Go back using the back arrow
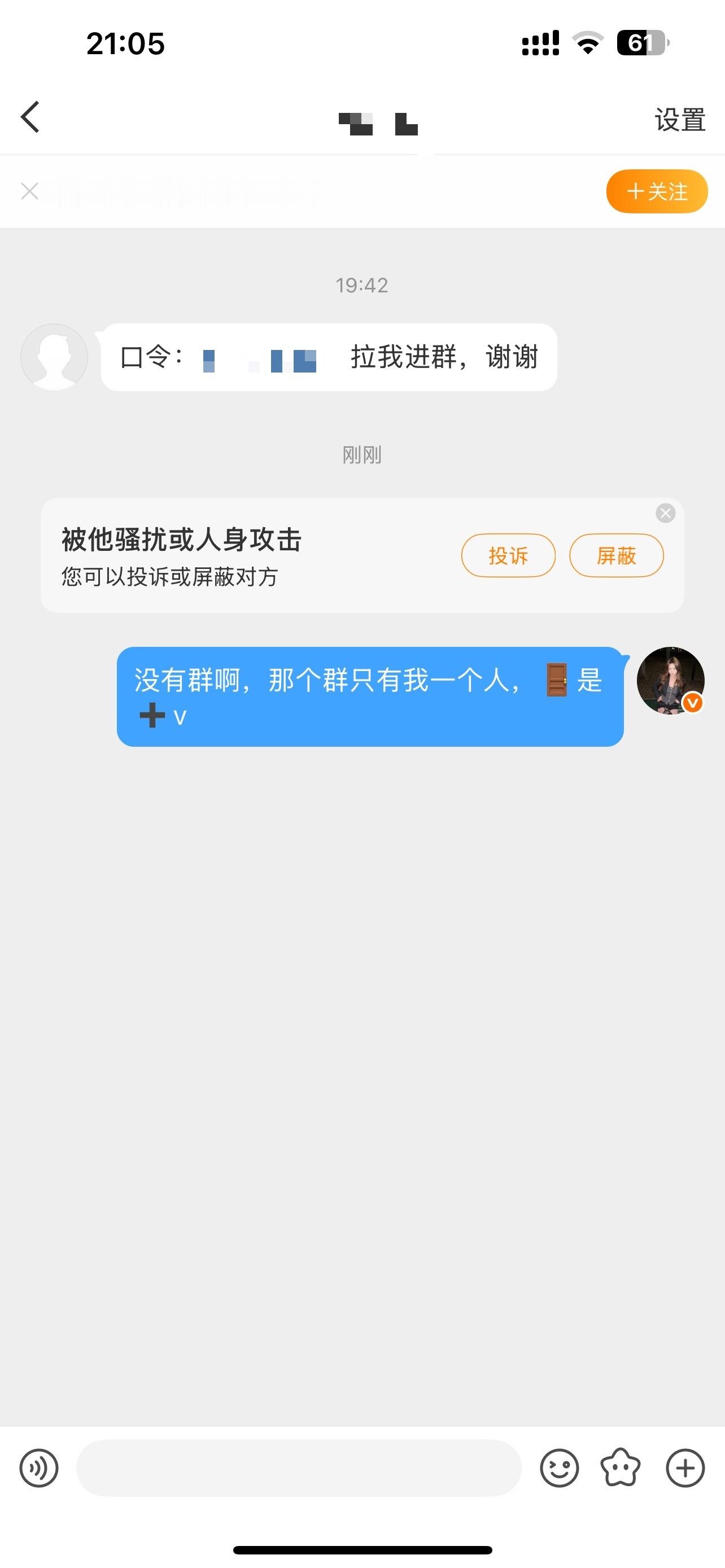This screenshot has width=725, height=1568. (29, 117)
